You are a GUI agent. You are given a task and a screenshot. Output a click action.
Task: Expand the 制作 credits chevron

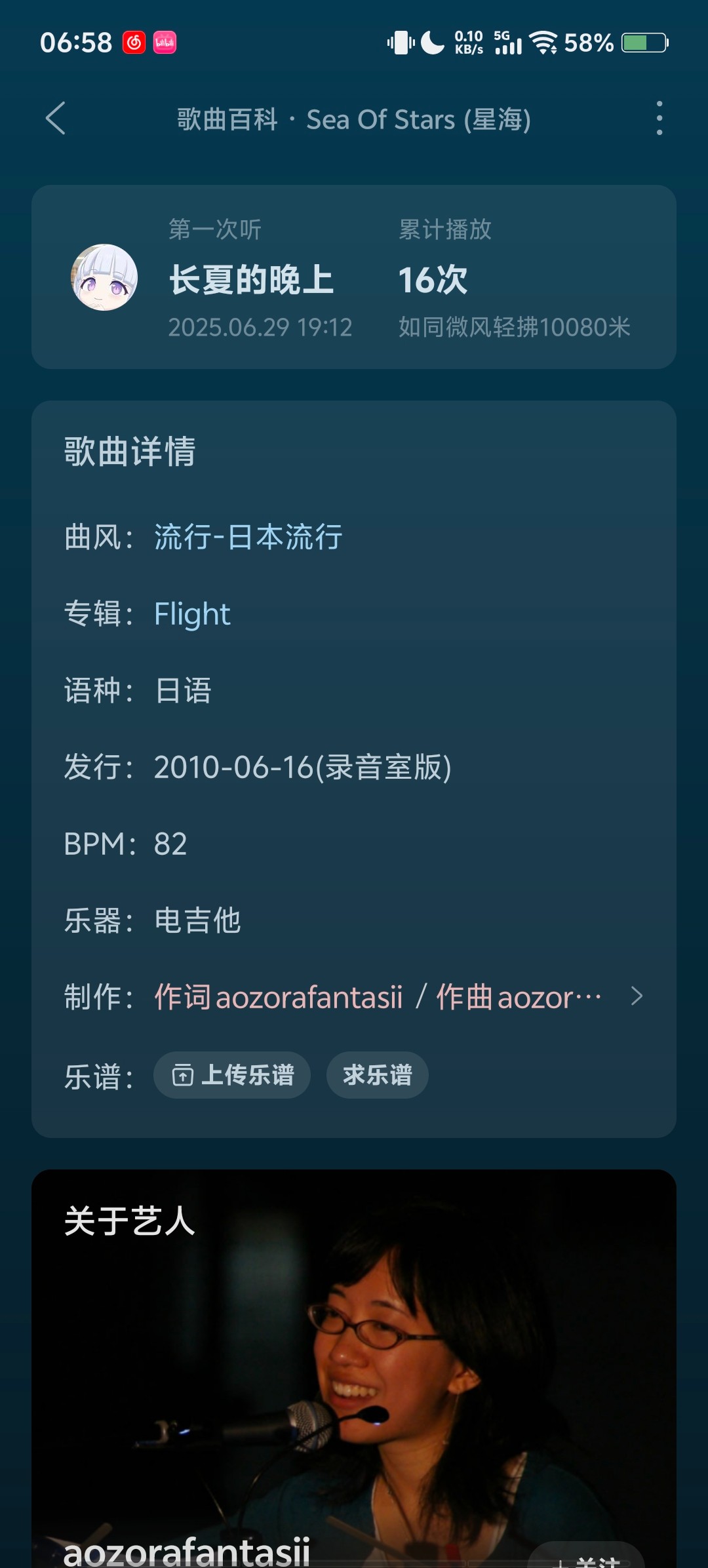tap(636, 996)
